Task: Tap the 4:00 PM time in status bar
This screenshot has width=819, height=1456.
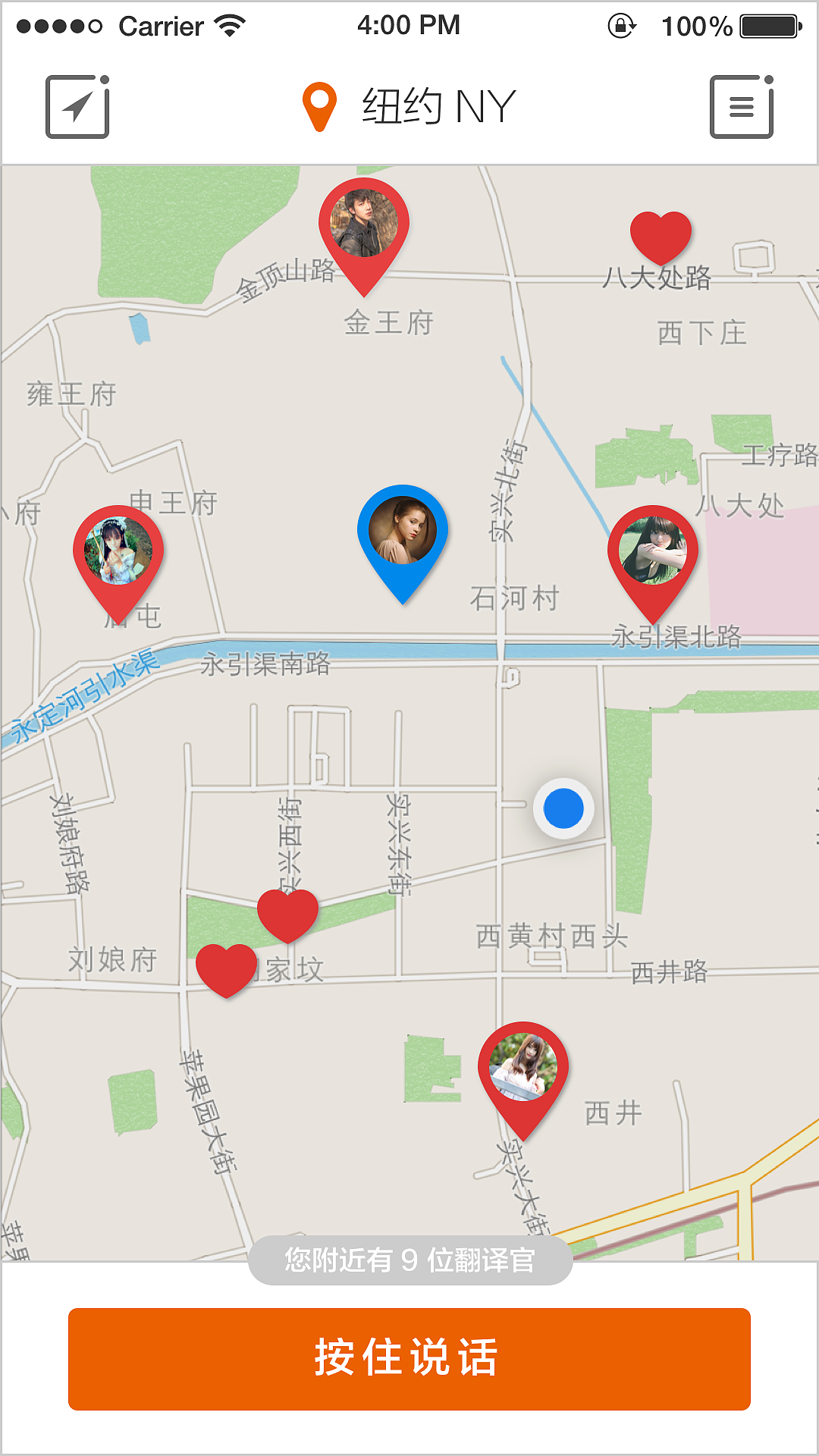Action: tap(408, 24)
